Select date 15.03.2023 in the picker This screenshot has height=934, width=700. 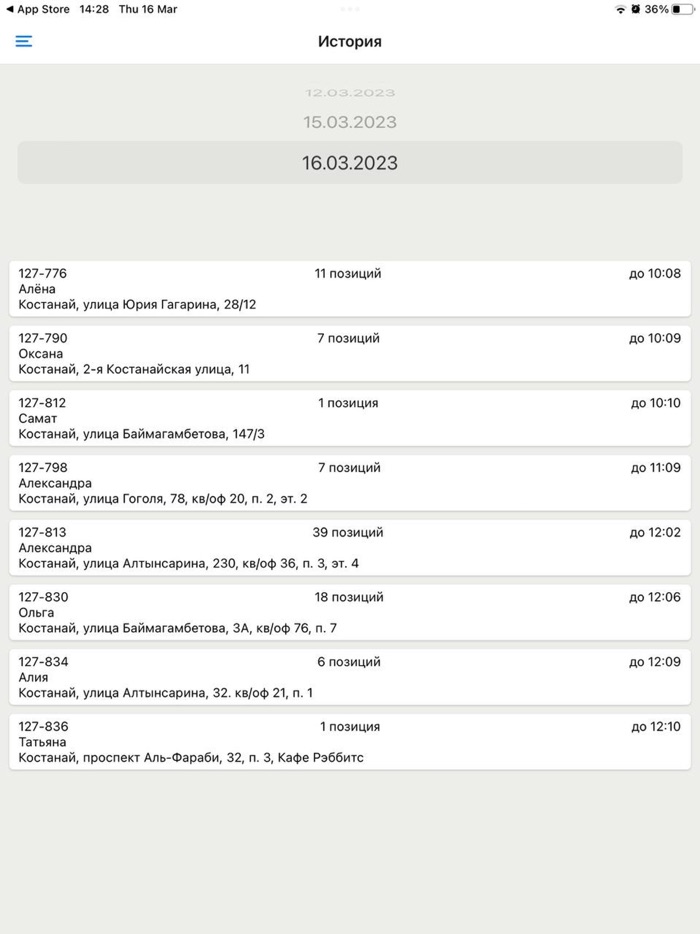[350, 122]
